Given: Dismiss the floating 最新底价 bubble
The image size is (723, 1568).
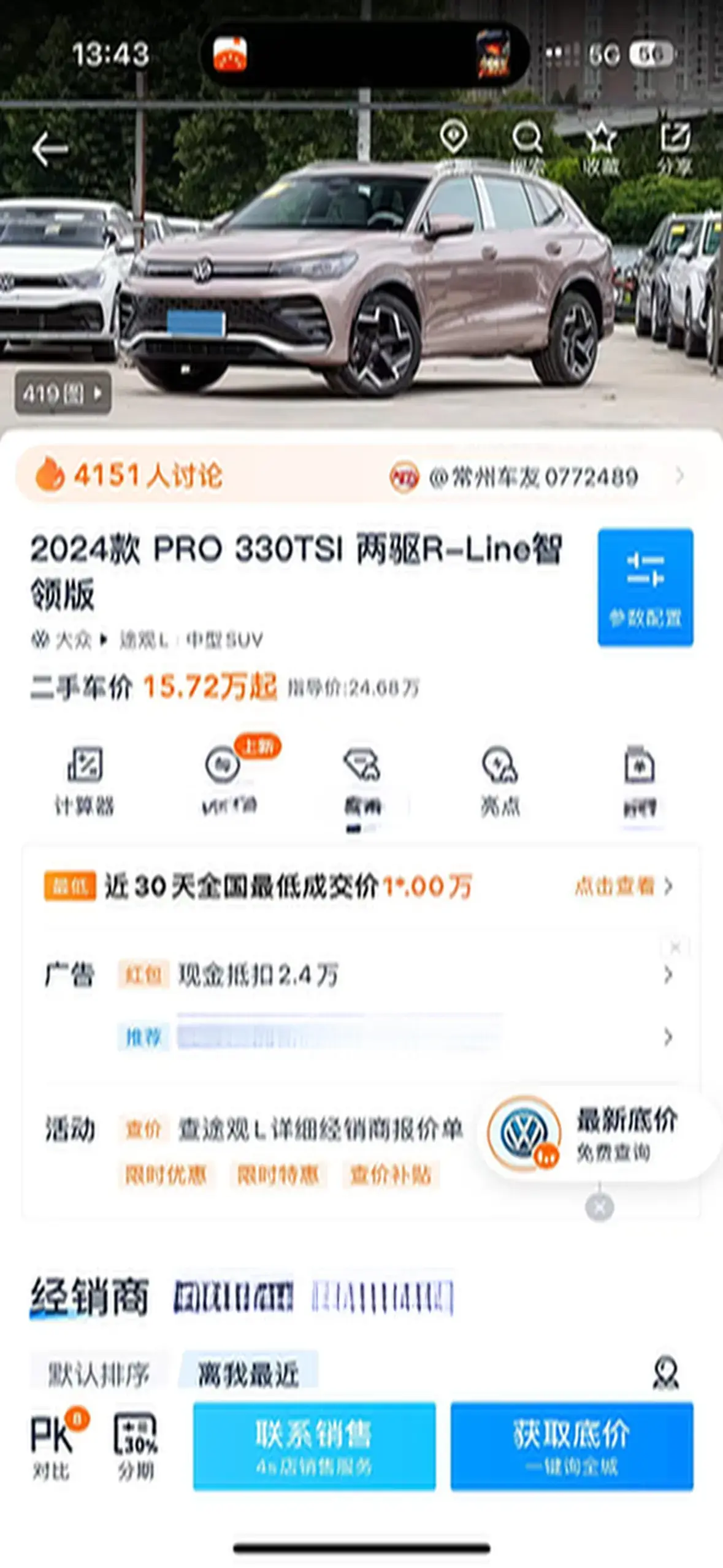Looking at the screenshot, I should [x=599, y=1207].
